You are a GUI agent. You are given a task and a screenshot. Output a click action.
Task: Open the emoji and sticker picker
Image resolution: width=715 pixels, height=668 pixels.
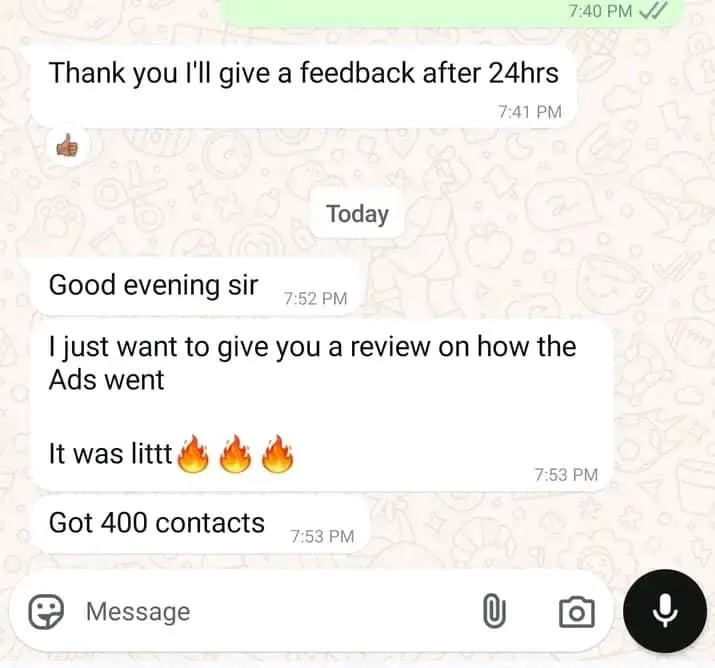[x=45, y=611]
